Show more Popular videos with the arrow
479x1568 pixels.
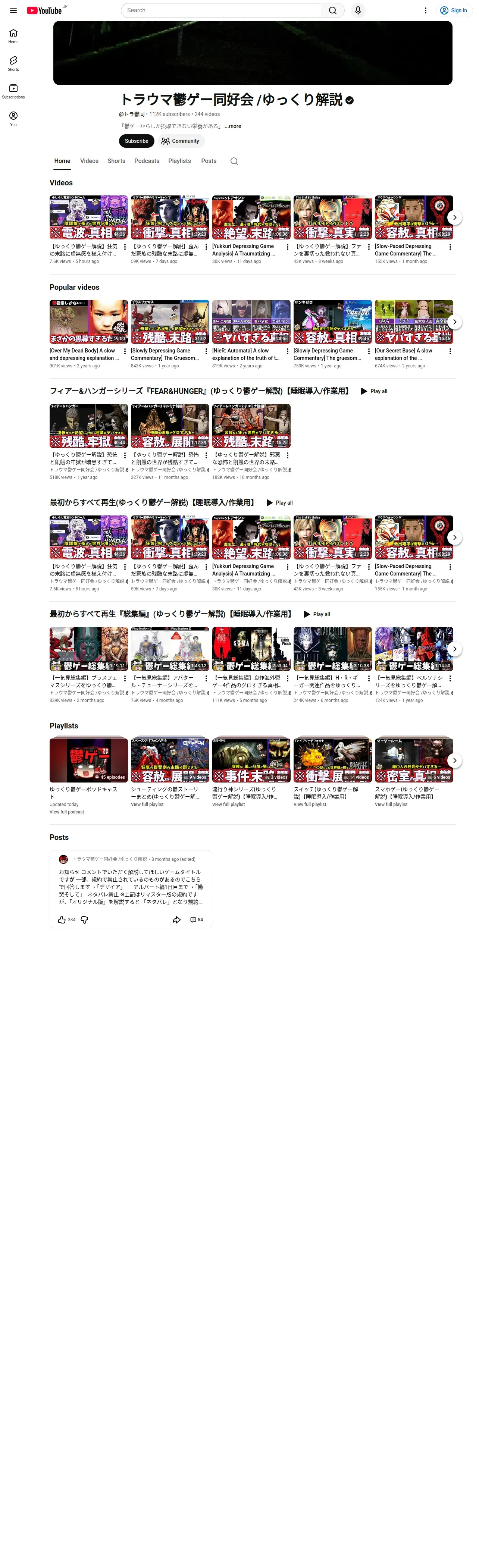(x=454, y=322)
